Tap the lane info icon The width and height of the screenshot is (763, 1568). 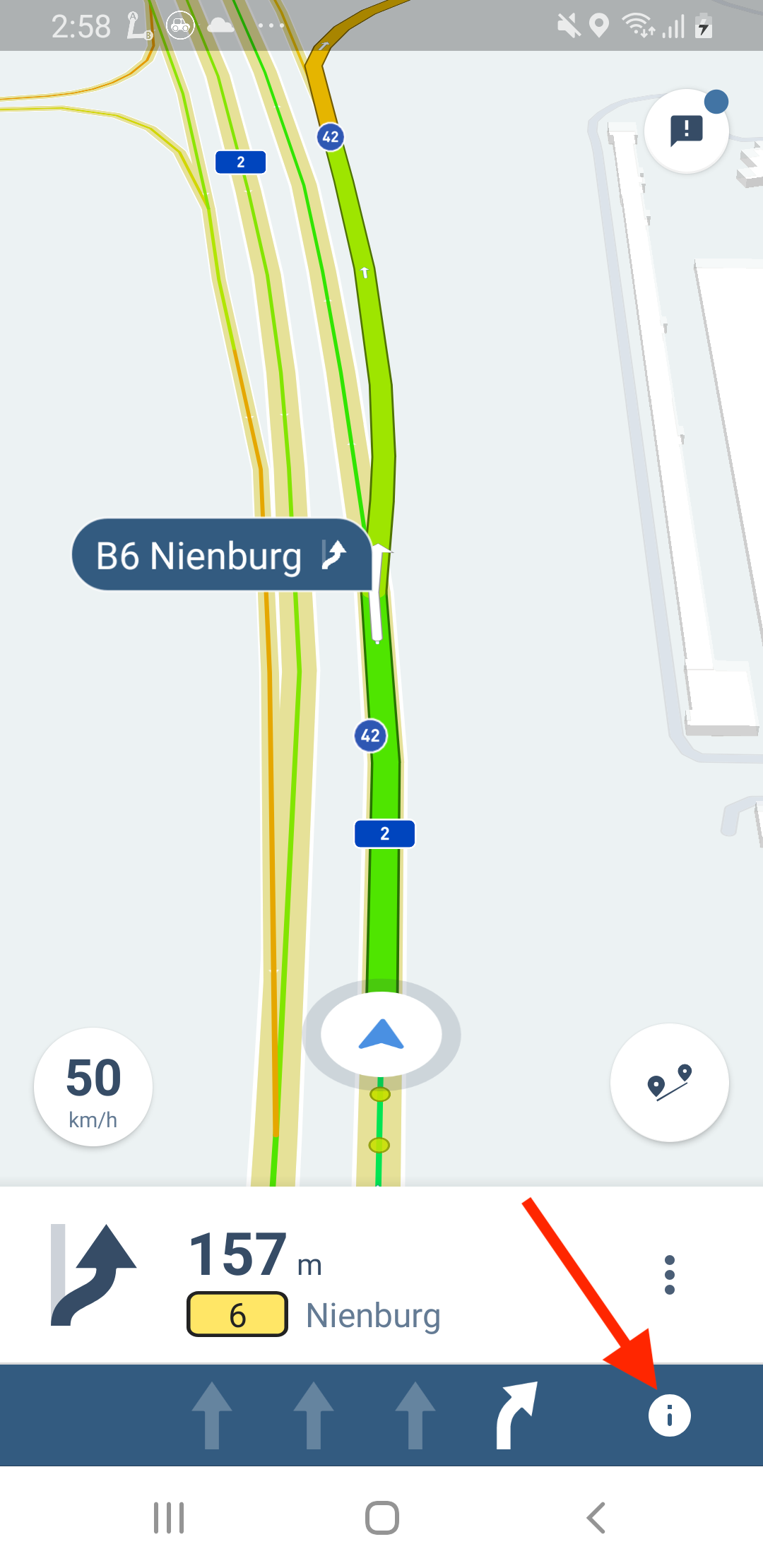coord(669,1415)
